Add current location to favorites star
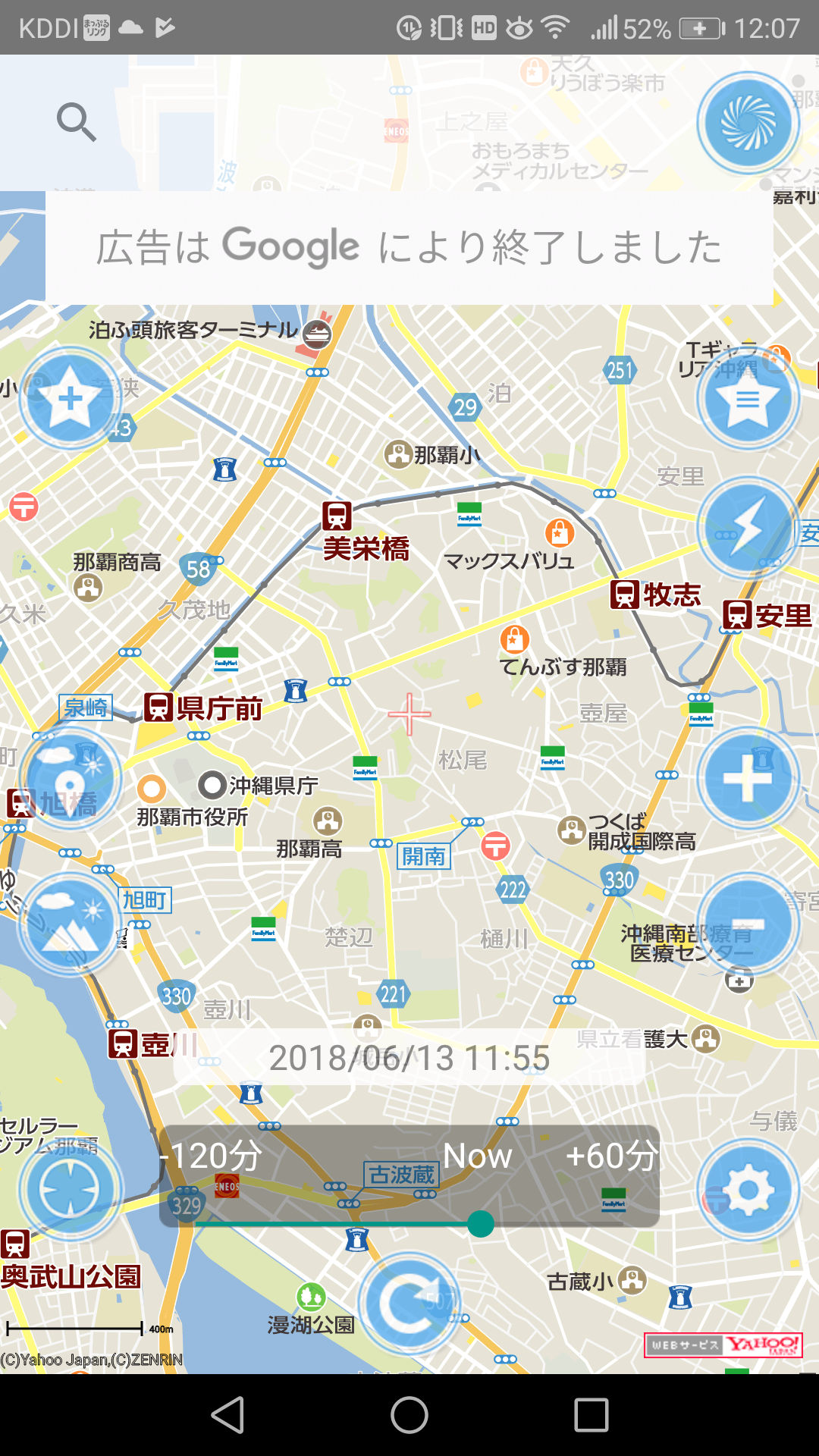This screenshot has width=819, height=1456. 71,399
